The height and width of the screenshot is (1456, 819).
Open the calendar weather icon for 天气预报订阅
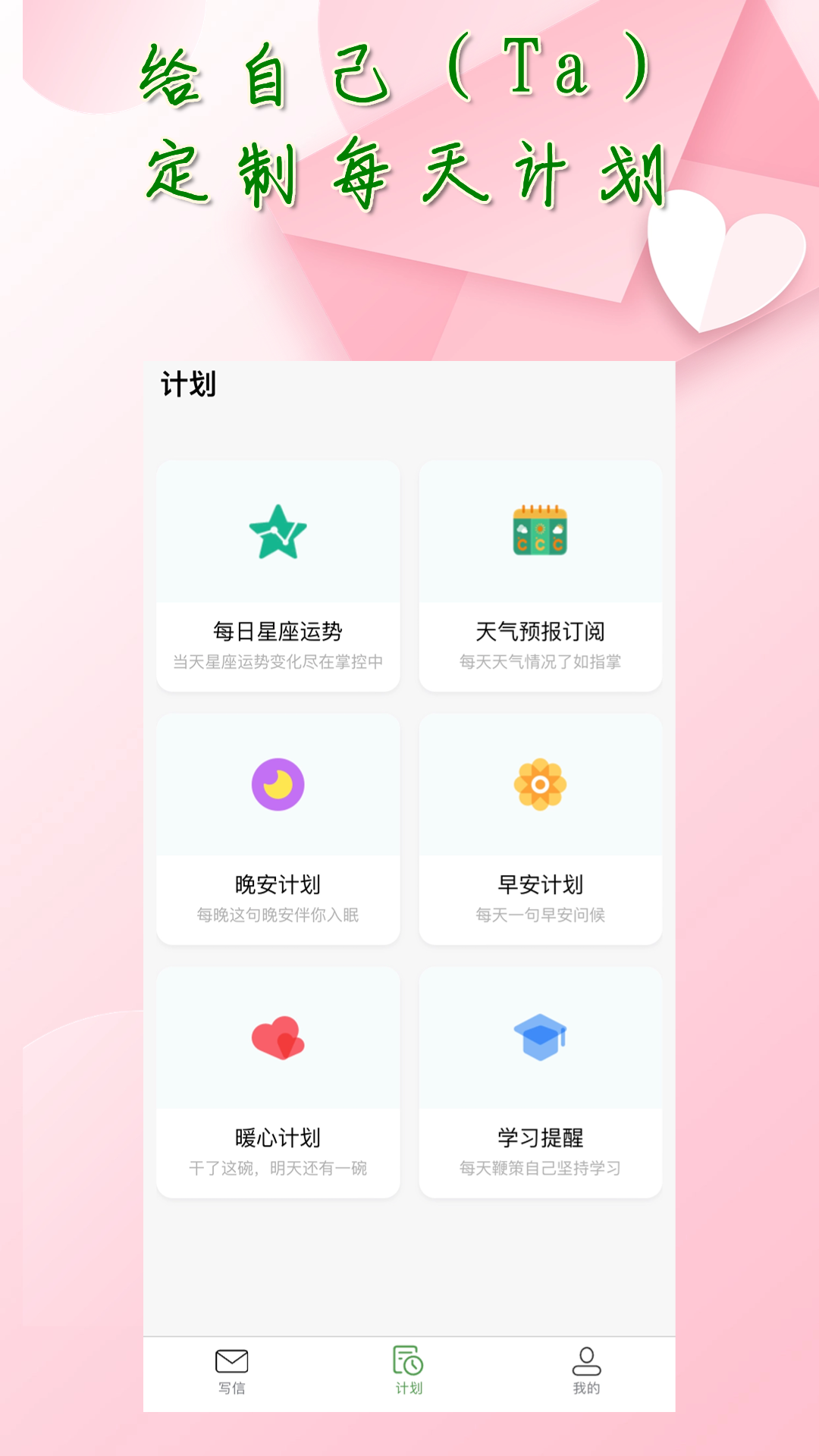click(x=541, y=529)
